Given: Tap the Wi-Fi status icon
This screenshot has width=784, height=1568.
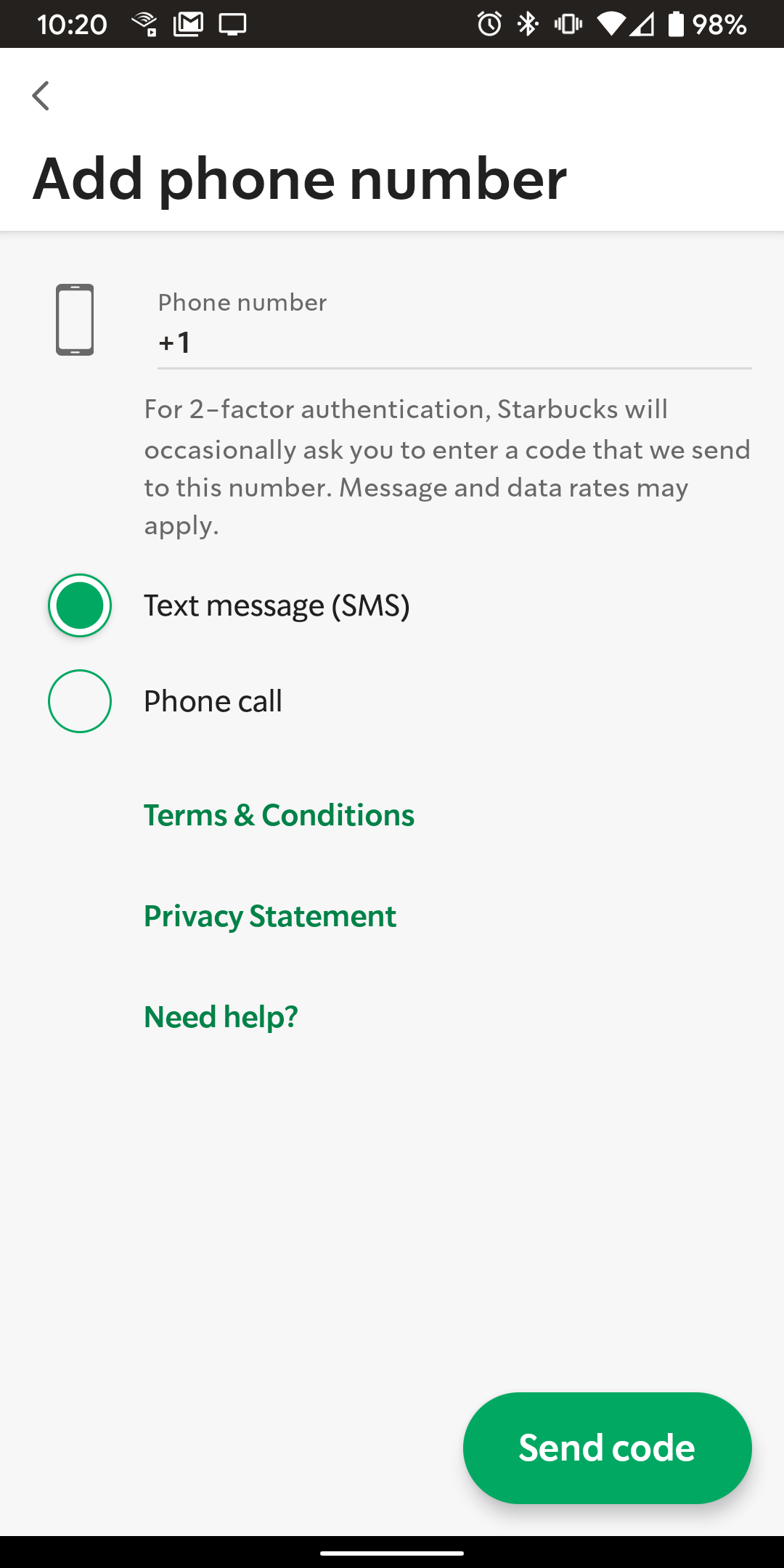Looking at the screenshot, I should pyautogui.click(x=612, y=25).
